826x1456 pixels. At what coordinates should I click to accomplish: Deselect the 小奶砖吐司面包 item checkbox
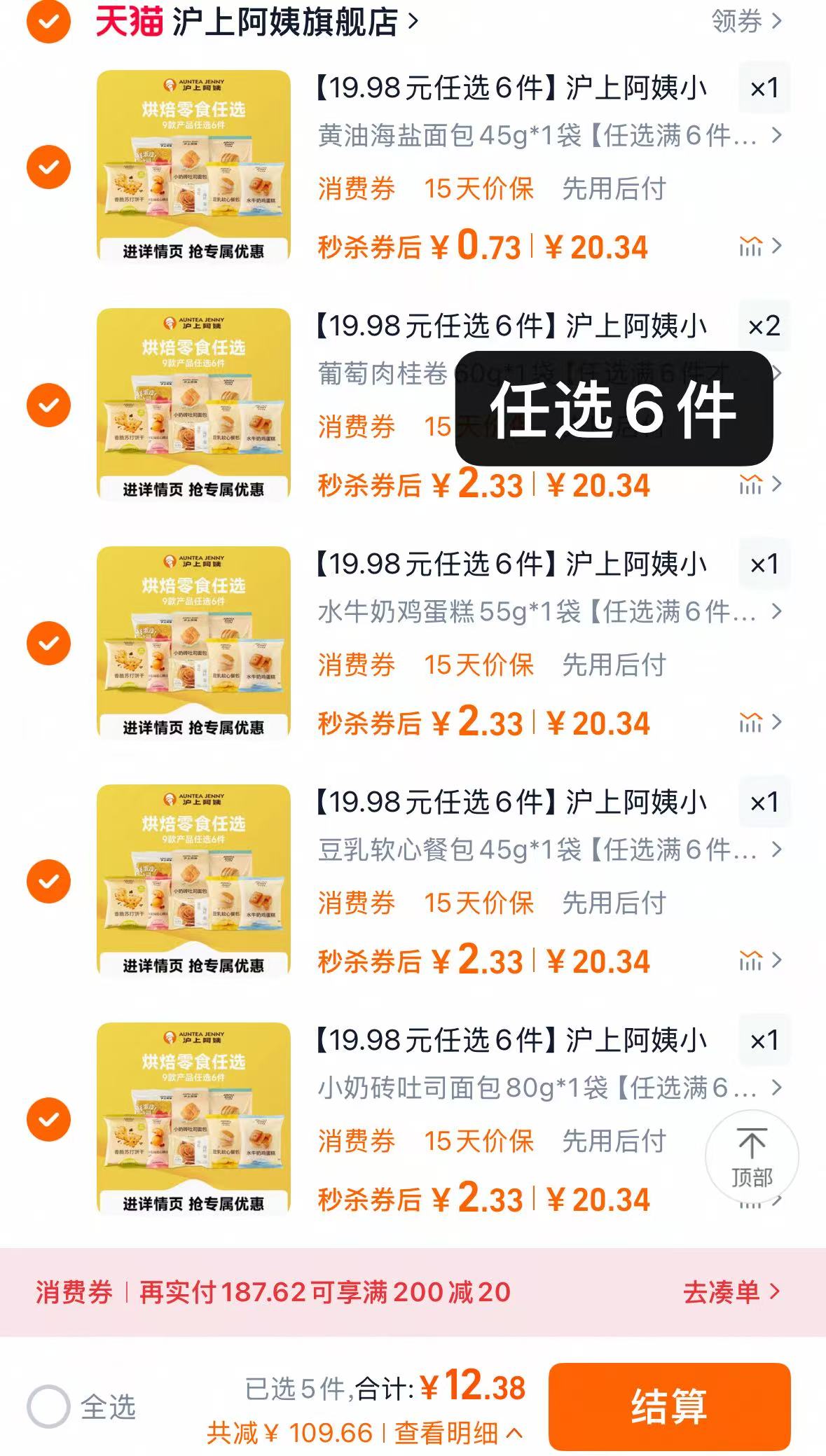(x=48, y=1119)
